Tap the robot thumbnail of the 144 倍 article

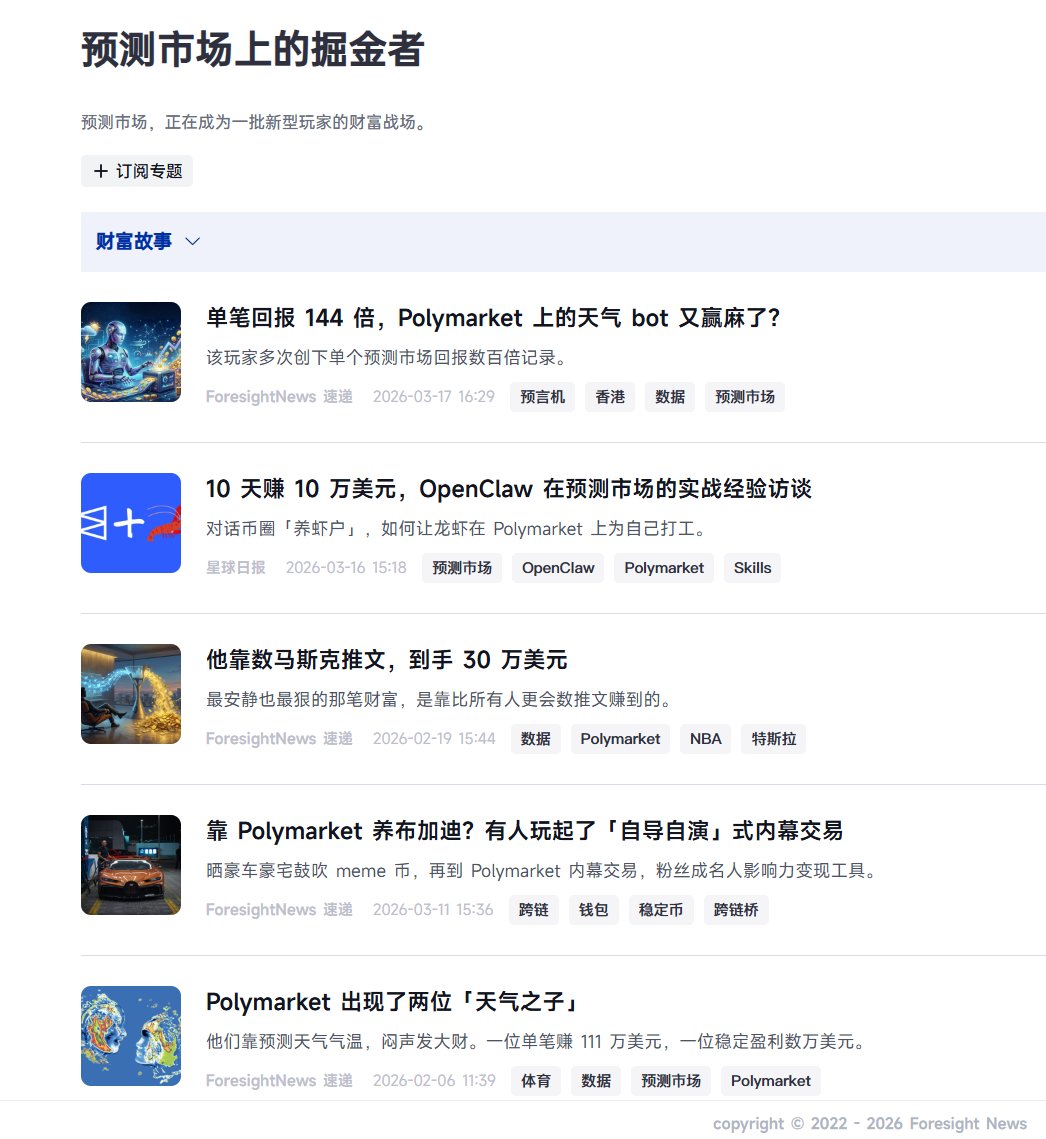coord(131,352)
